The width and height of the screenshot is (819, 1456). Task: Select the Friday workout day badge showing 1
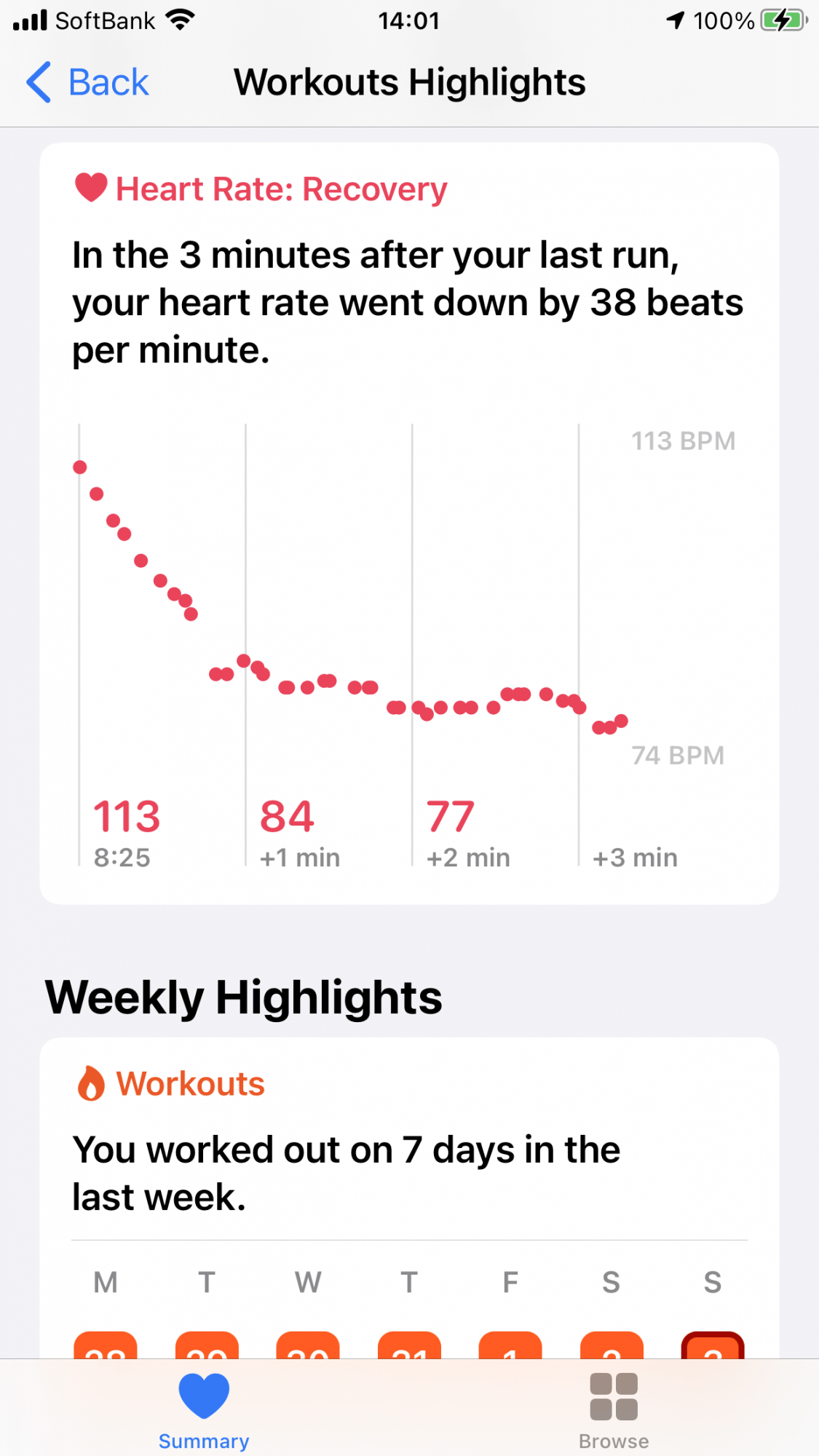tap(510, 1354)
